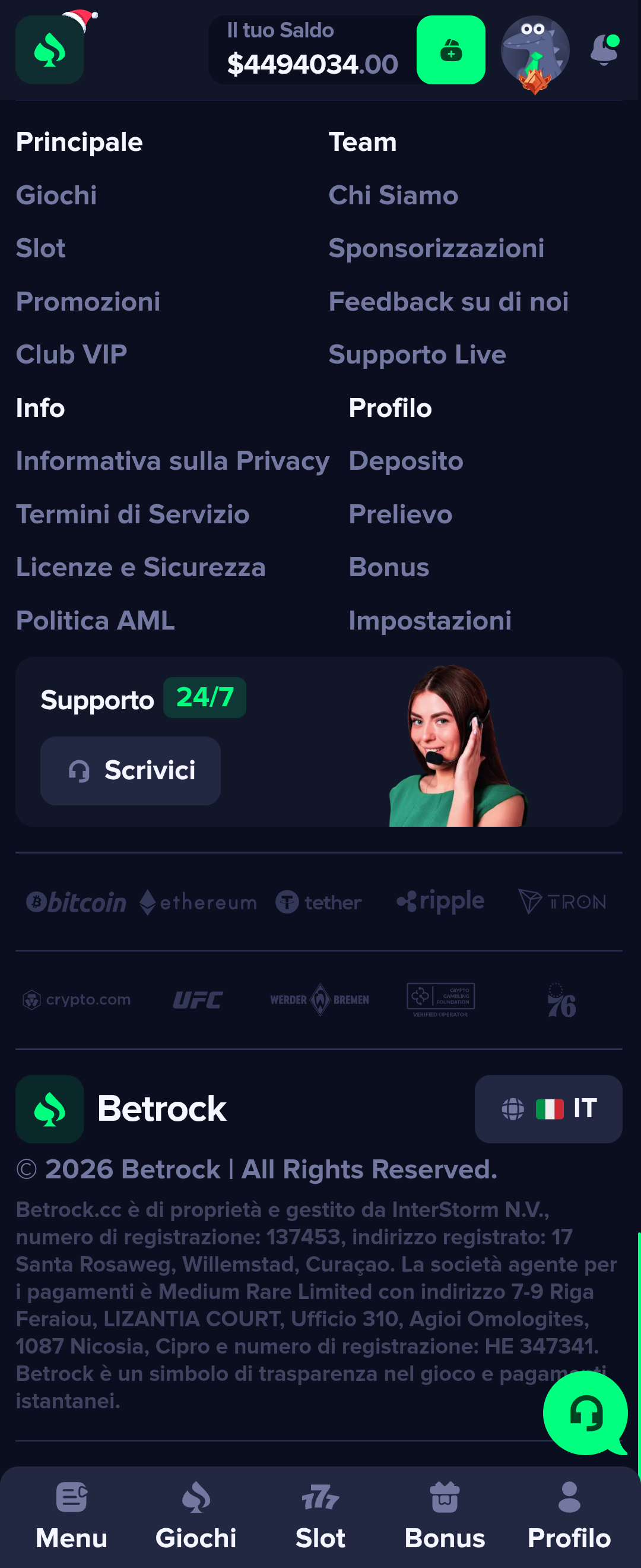Tap the green deposit wallet button

tap(450, 50)
